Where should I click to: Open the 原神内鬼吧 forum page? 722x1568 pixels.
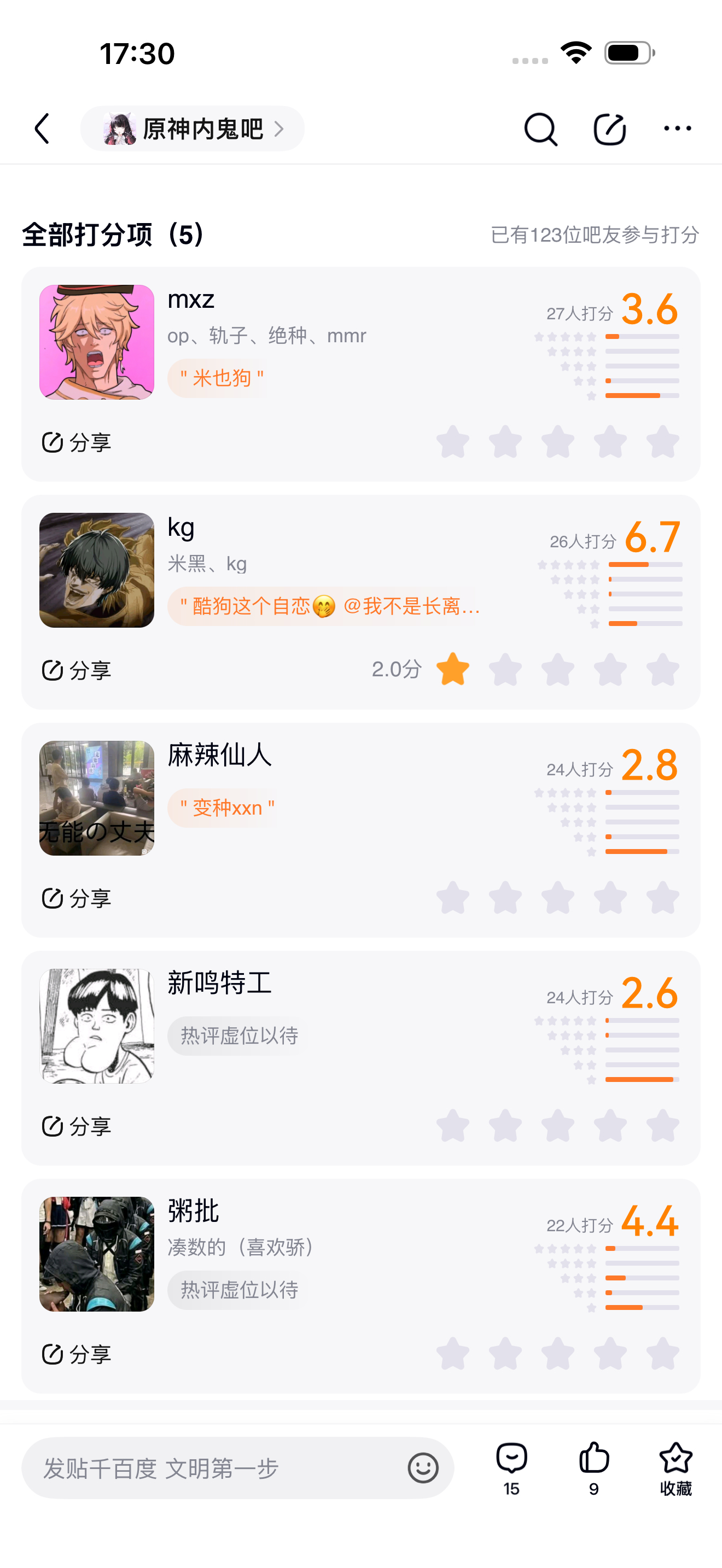pyautogui.click(x=193, y=128)
